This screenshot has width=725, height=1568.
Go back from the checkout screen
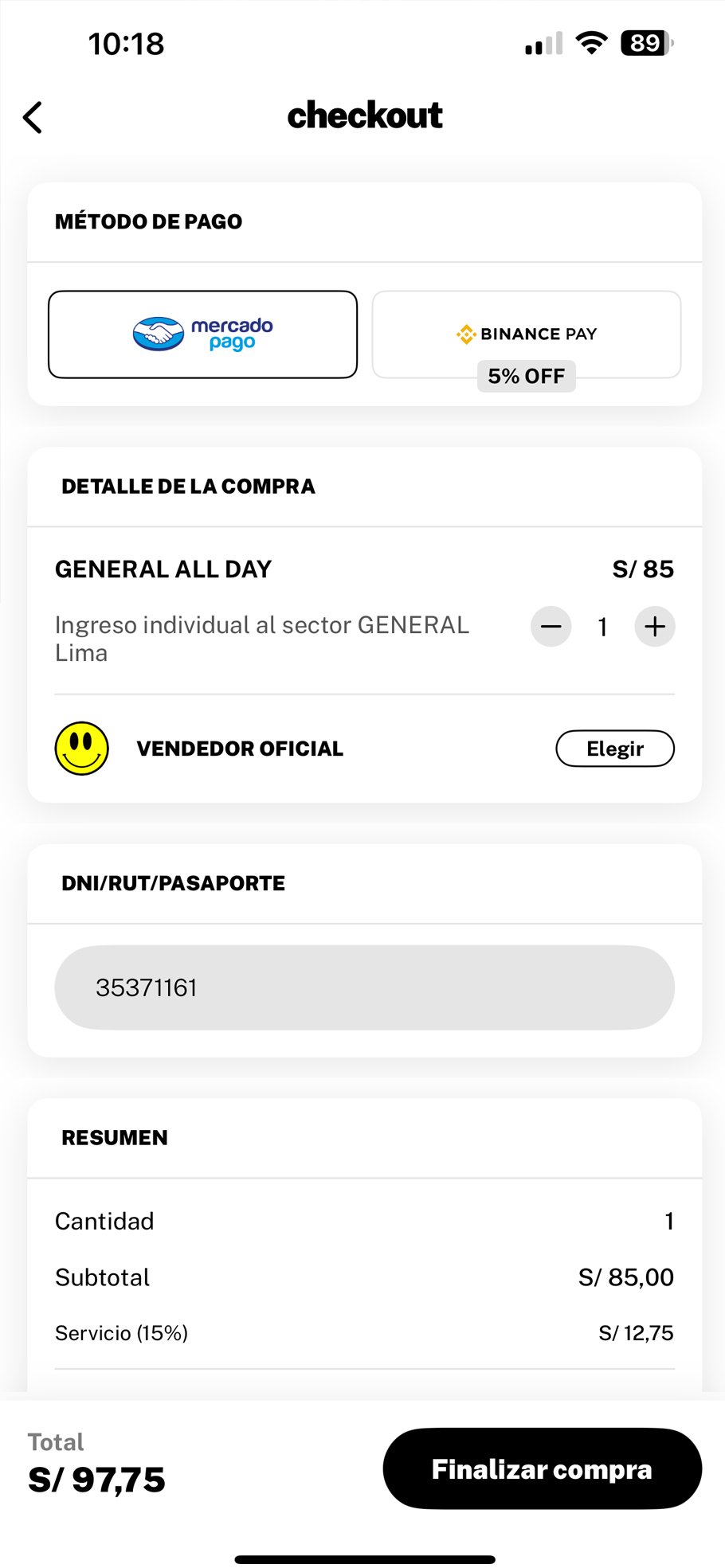33,118
